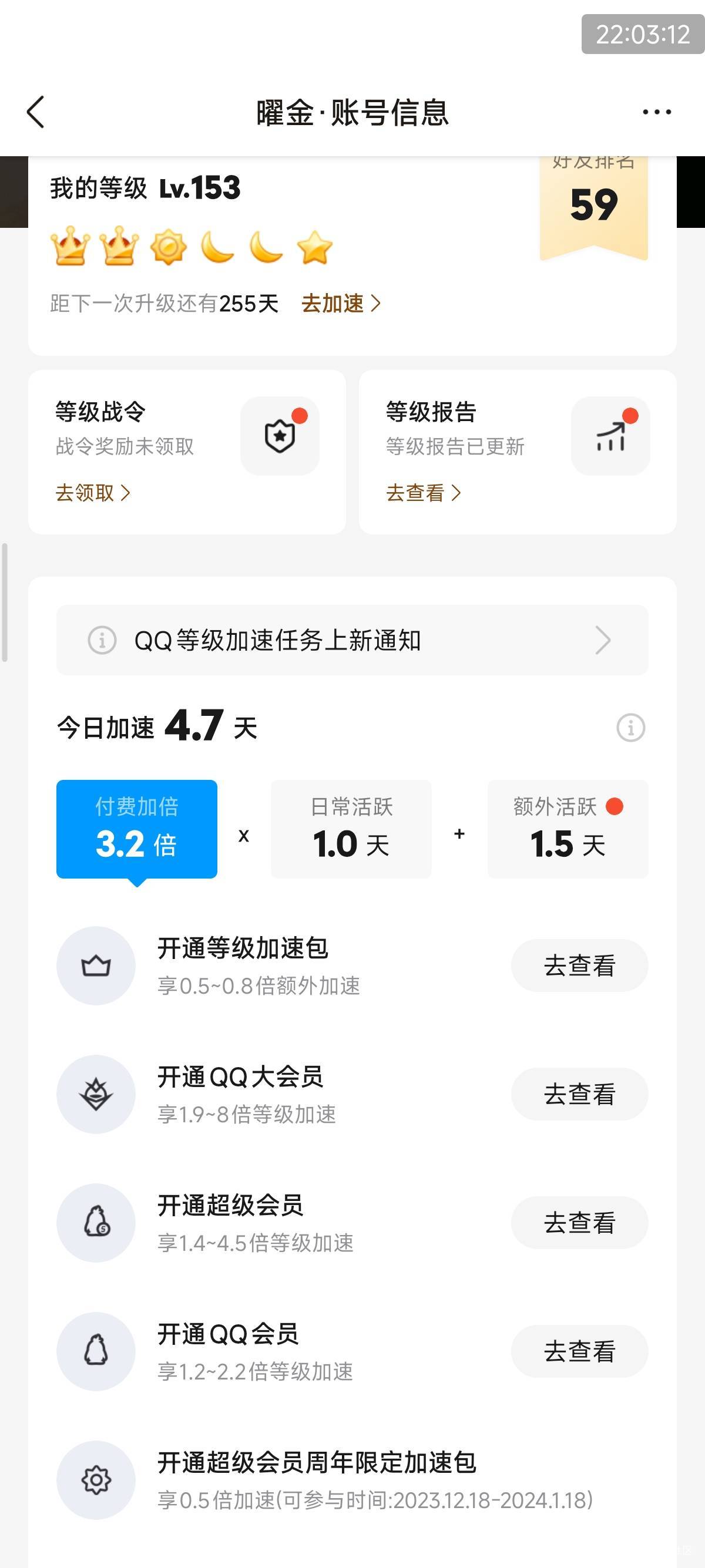Open the 等级战令 card
Viewport: 705px width, 1568px height.
pos(186,452)
